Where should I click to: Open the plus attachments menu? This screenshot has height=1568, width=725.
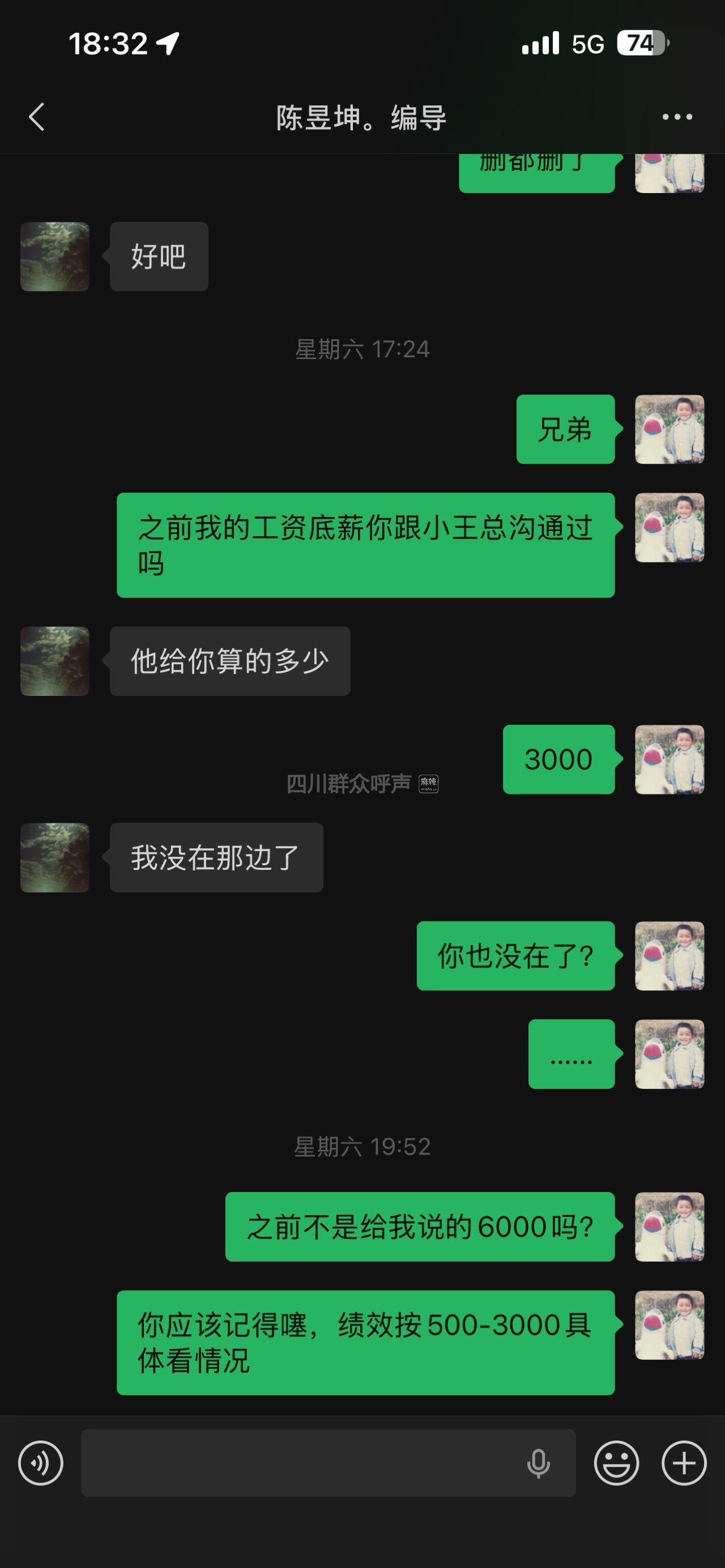click(684, 1463)
